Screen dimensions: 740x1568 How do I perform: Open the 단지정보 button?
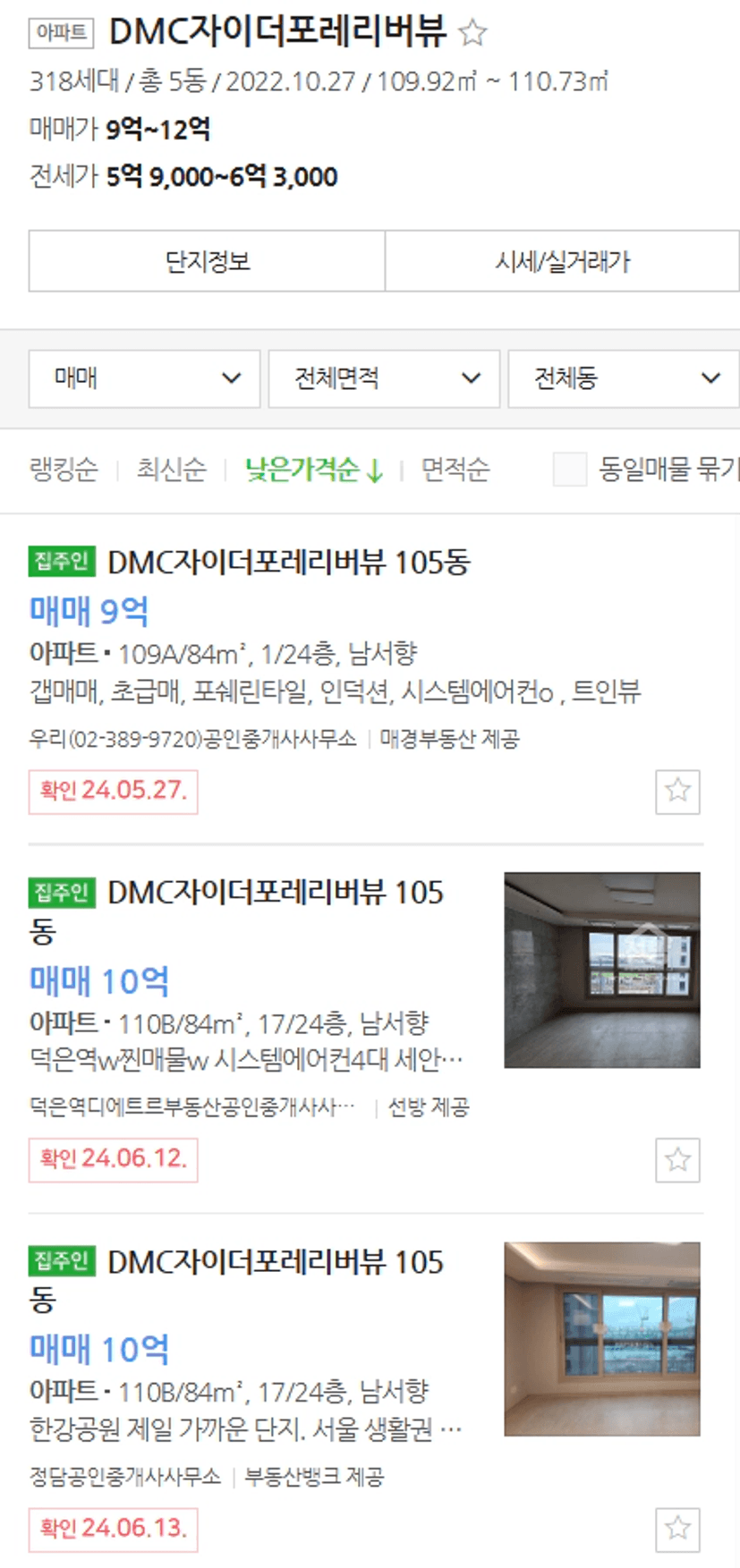207,261
